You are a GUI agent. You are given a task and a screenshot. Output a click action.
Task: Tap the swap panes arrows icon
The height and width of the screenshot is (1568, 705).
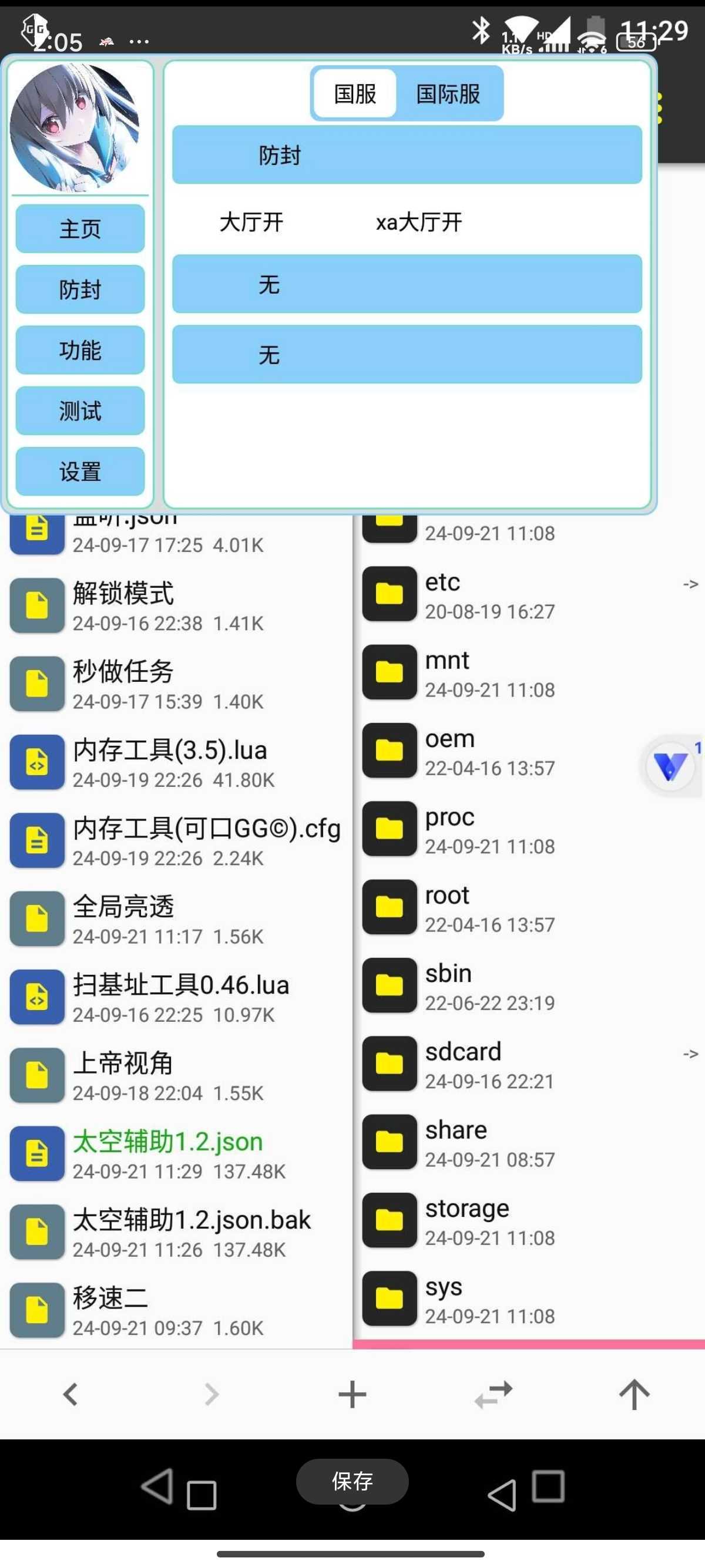493,1394
